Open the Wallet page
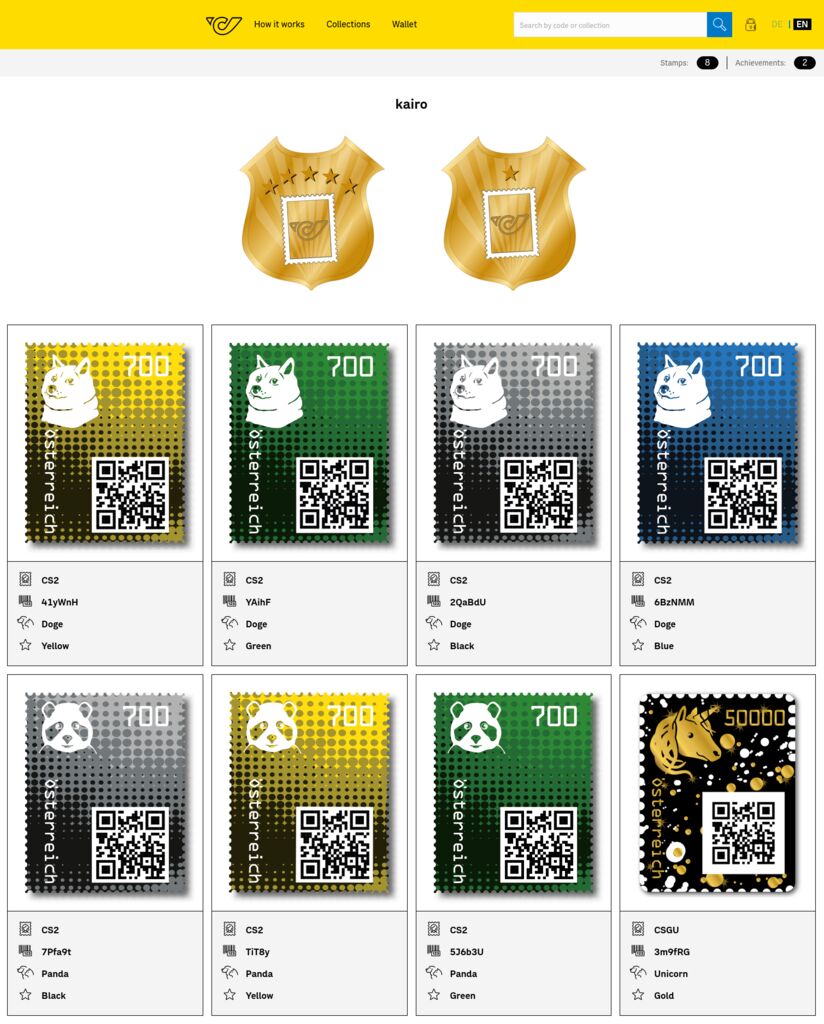The width and height of the screenshot is (824, 1024). click(404, 24)
